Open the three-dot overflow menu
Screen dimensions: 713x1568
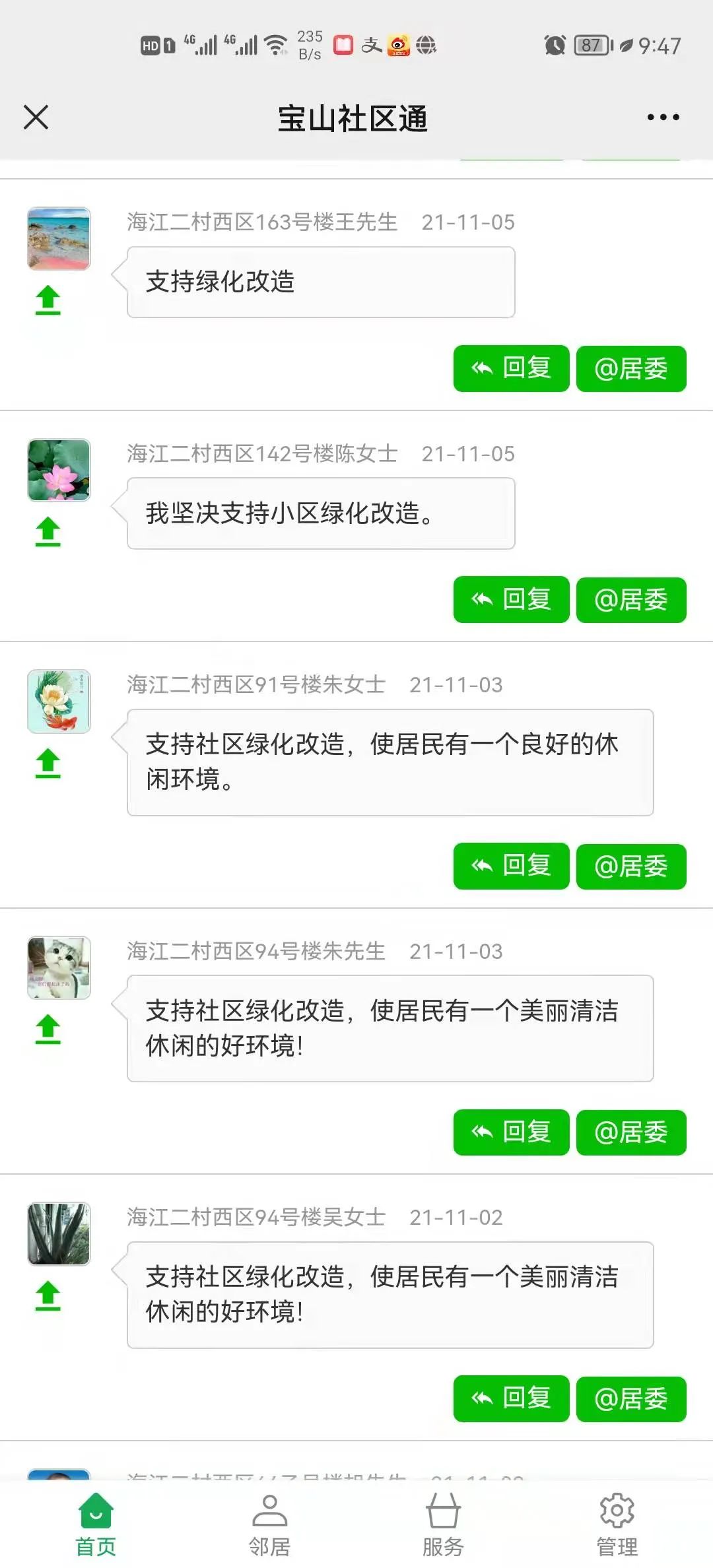tap(663, 117)
